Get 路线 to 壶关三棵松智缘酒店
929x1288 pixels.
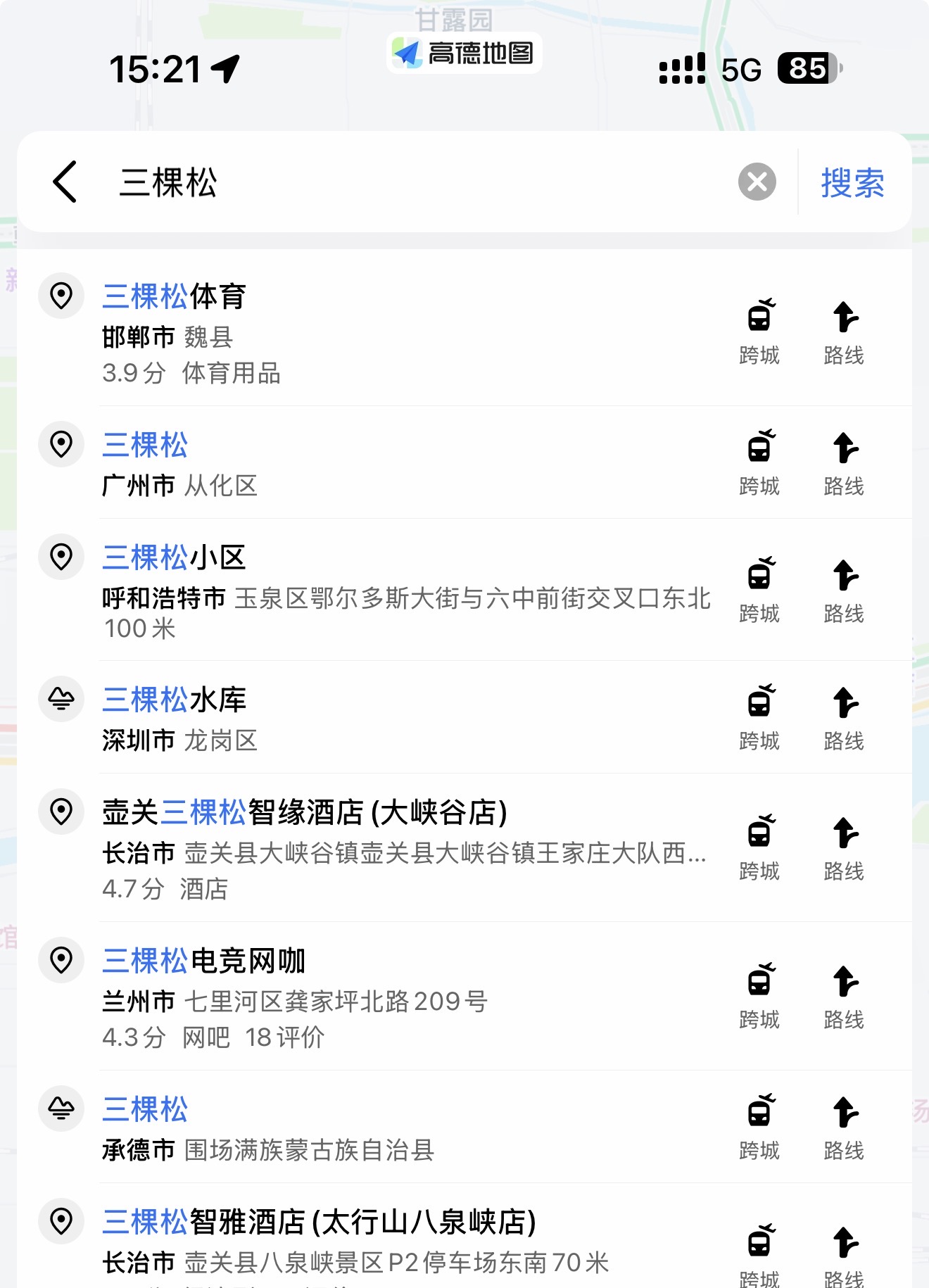[x=844, y=848]
